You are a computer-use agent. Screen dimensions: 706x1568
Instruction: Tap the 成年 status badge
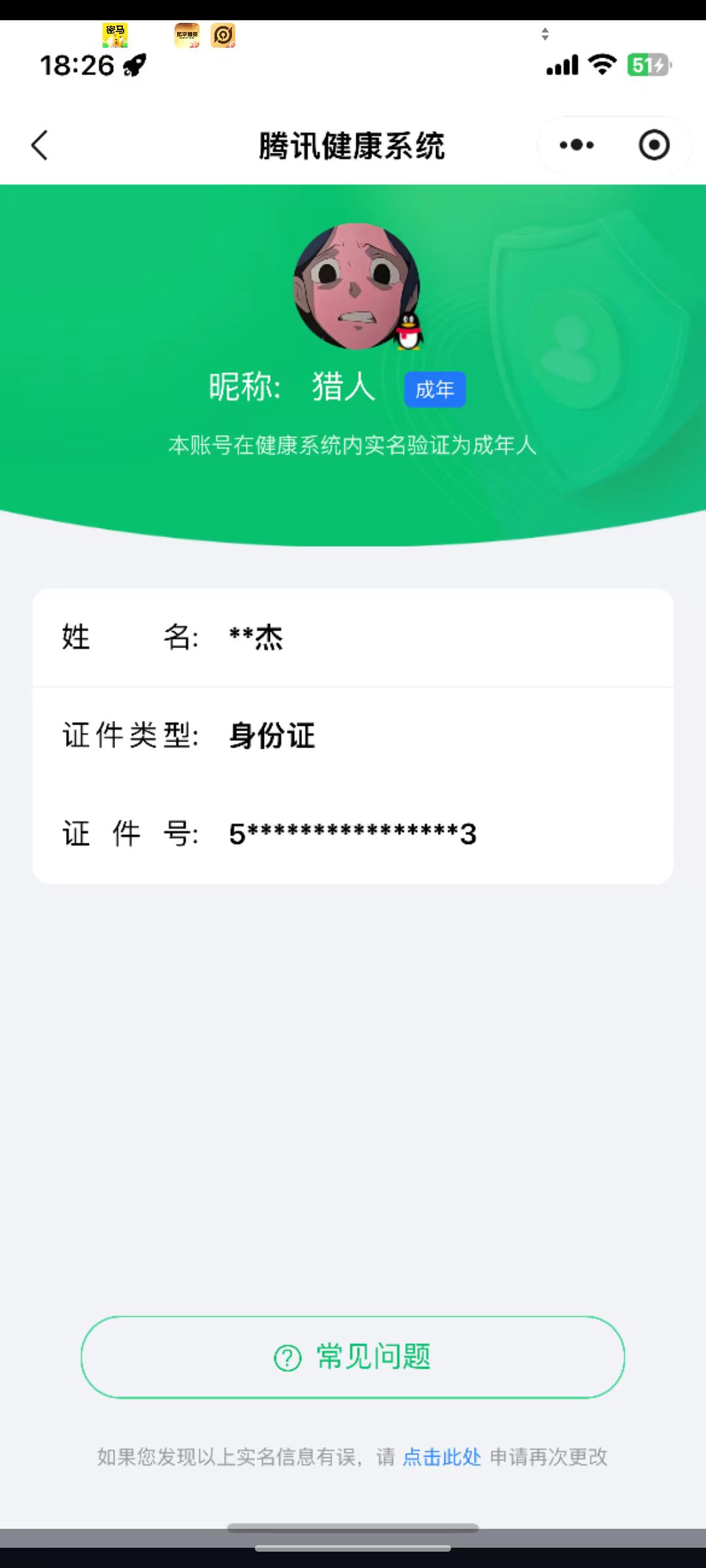pyautogui.click(x=434, y=388)
